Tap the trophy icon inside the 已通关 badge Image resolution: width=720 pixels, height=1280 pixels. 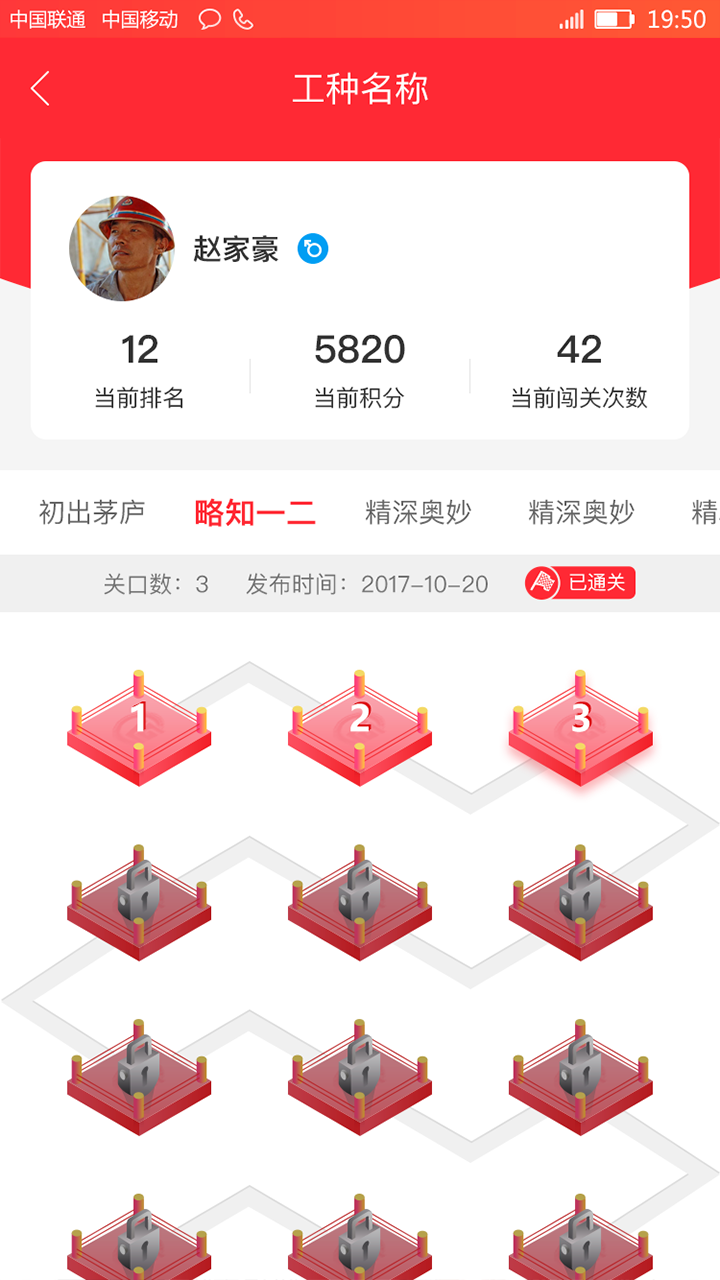coord(540,582)
